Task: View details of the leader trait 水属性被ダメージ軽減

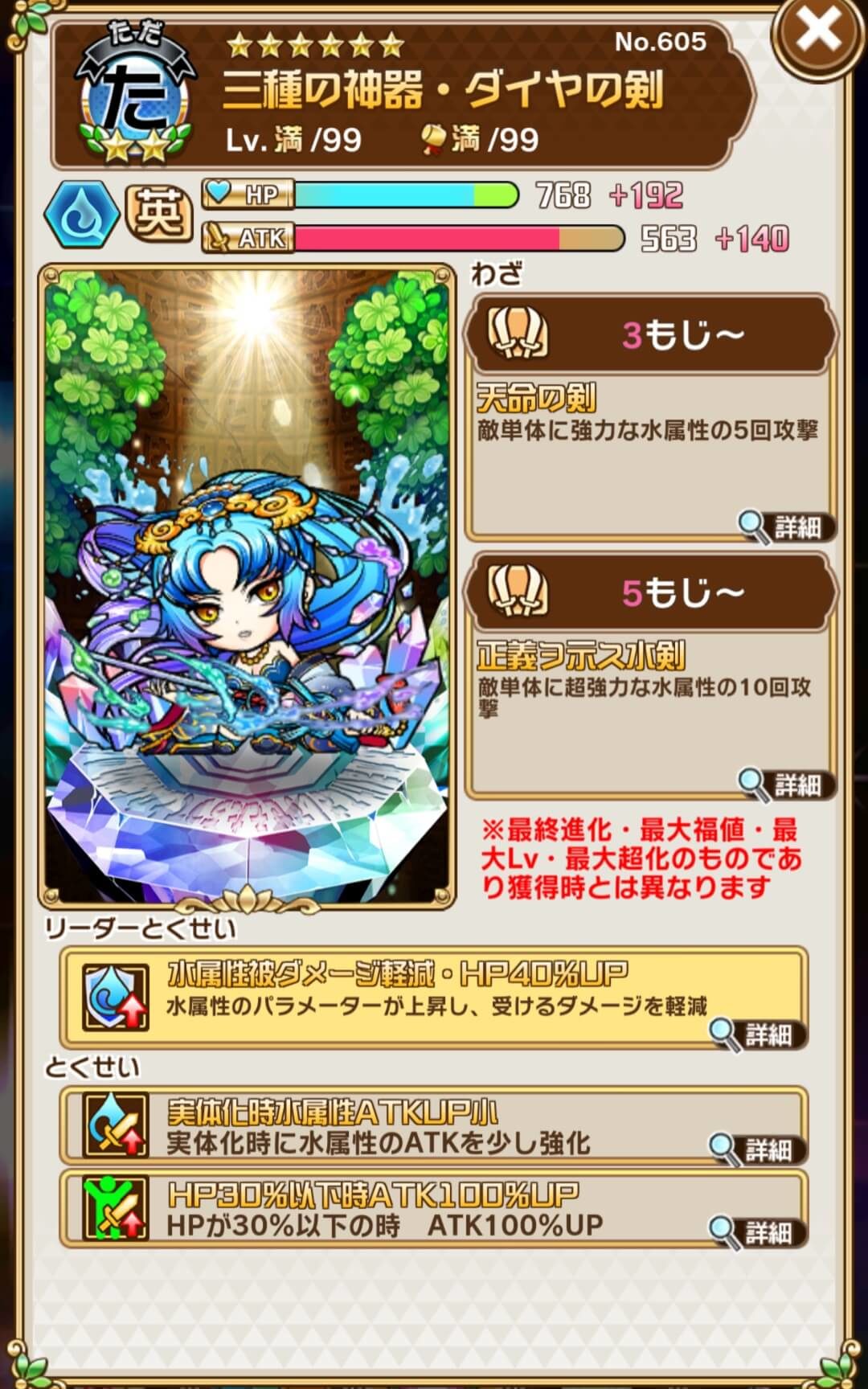Action: 758,1035
